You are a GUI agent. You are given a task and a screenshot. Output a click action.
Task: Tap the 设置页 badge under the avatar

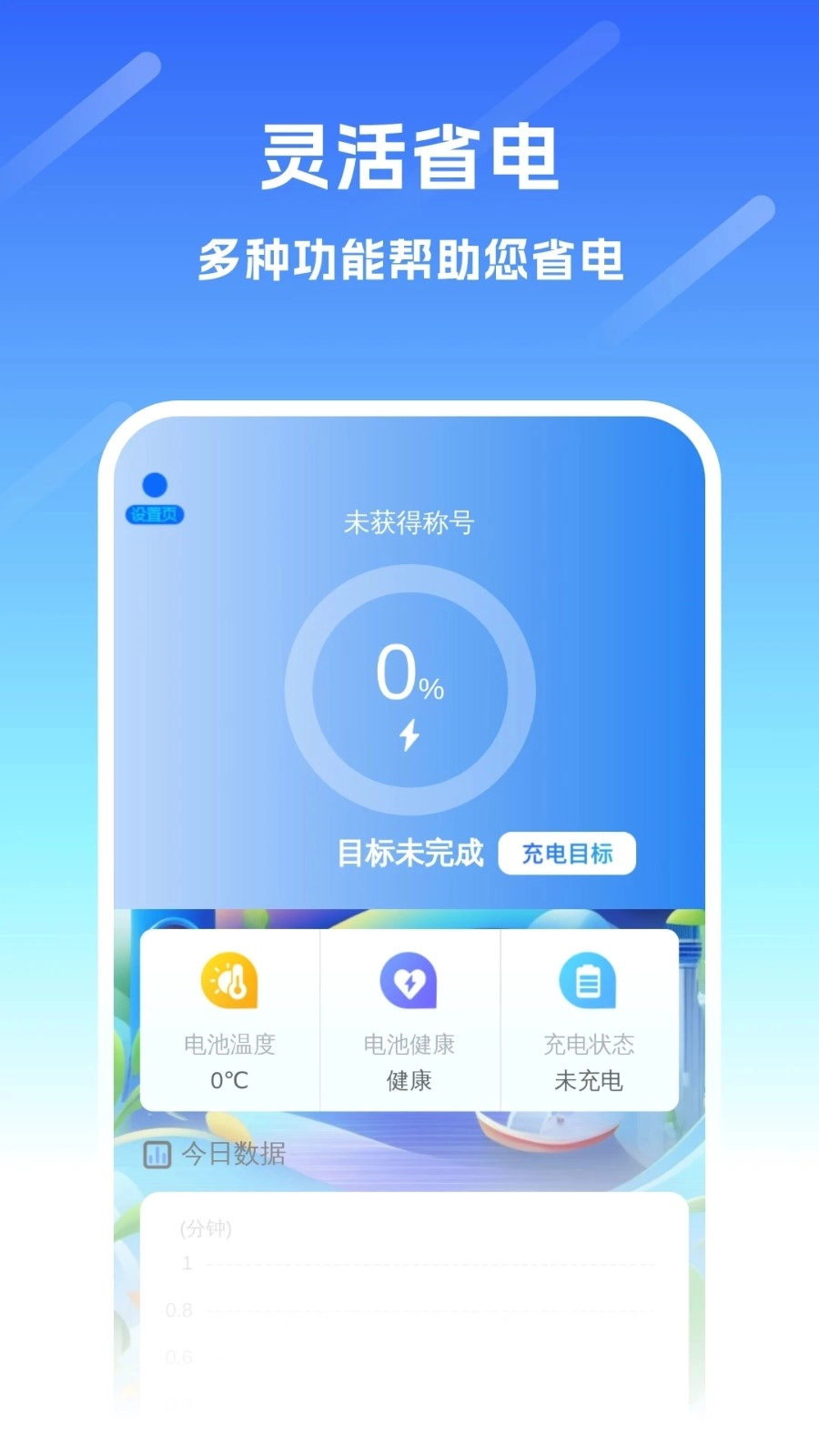[155, 513]
